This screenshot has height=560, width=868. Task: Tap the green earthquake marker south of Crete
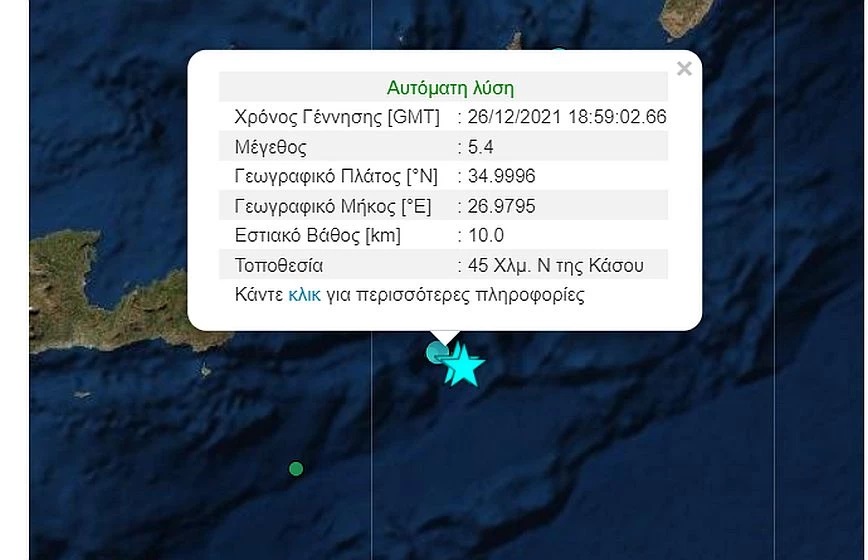coord(295,468)
